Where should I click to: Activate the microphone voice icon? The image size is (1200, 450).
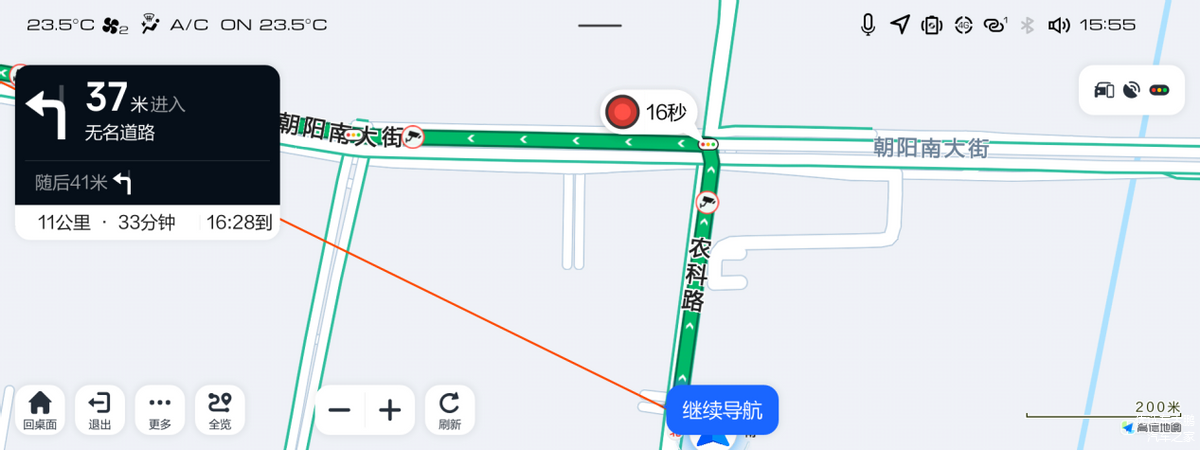pos(868,25)
